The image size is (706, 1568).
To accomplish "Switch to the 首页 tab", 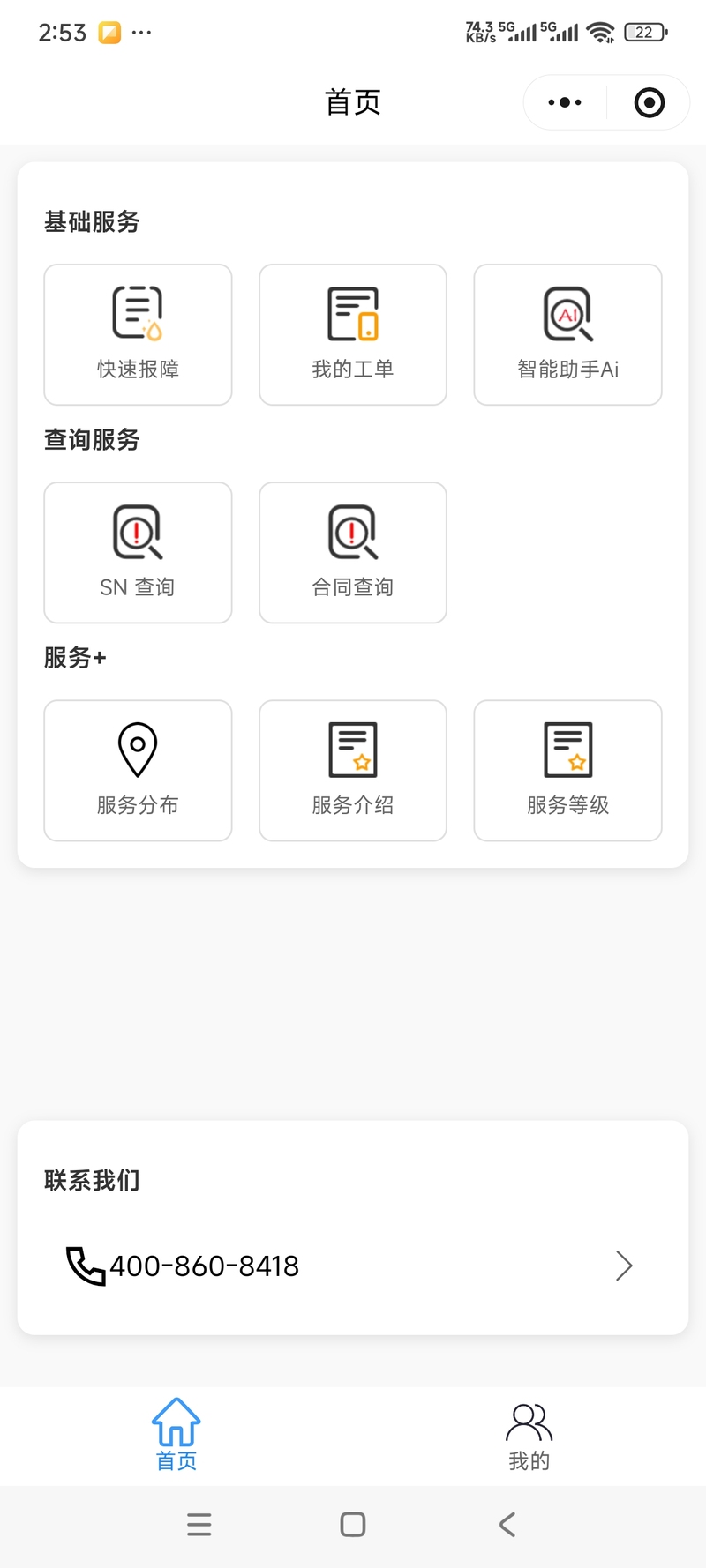I will 176,1435.
